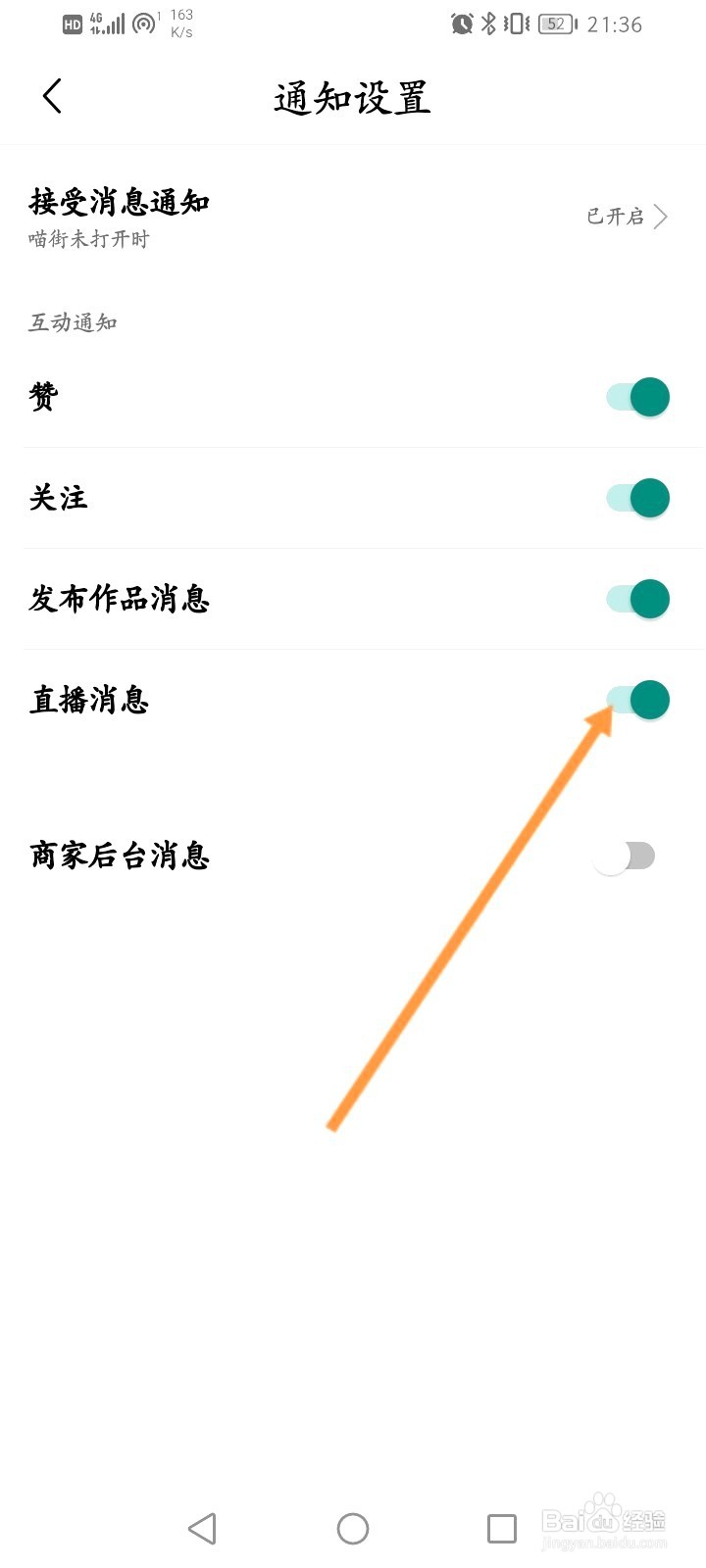Expand the 已开启 chevron for message settings
The height and width of the screenshot is (1568, 706).
[x=662, y=217]
